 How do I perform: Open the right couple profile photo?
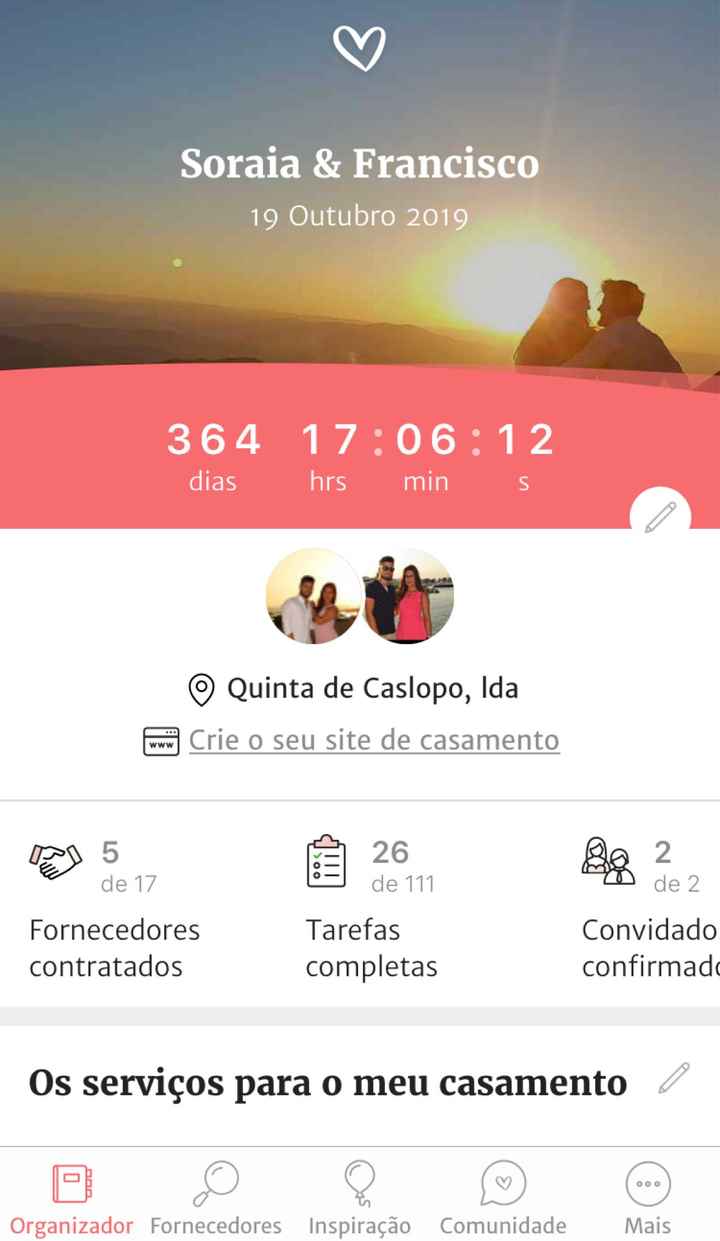(x=408, y=597)
